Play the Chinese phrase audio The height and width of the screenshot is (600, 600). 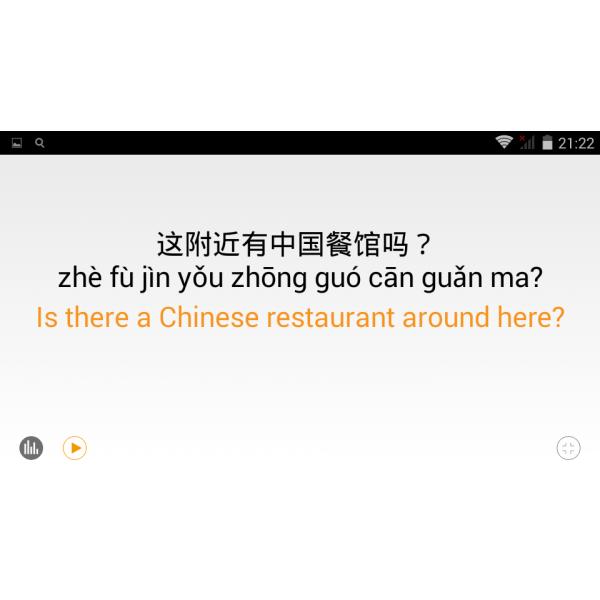point(75,448)
